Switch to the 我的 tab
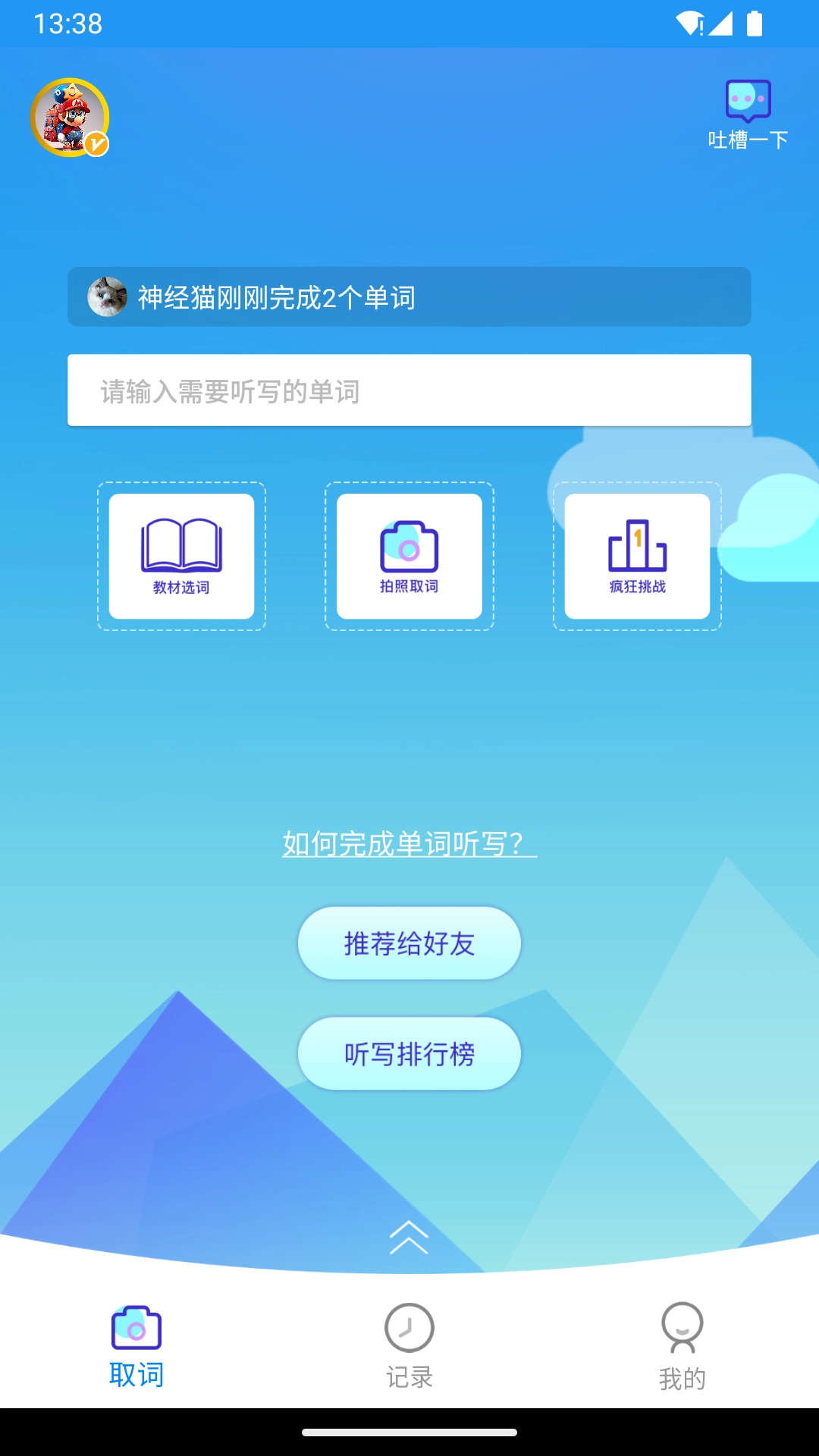Viewport: 819px width, 1456px height. click(682, 1345)
